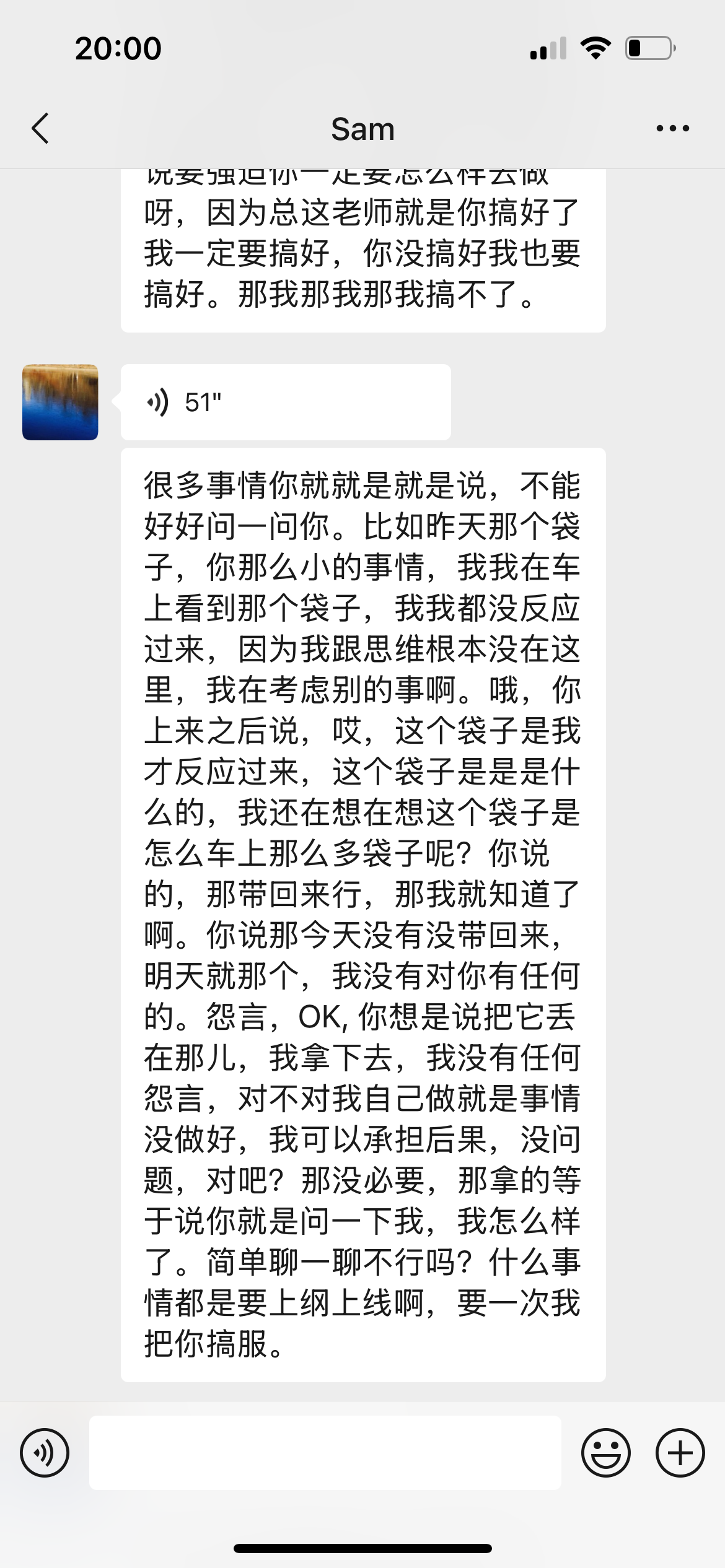This screenshot has height=1568, width=725.
Task: Switch to voice input mode
Action: tap(45, 1452)
